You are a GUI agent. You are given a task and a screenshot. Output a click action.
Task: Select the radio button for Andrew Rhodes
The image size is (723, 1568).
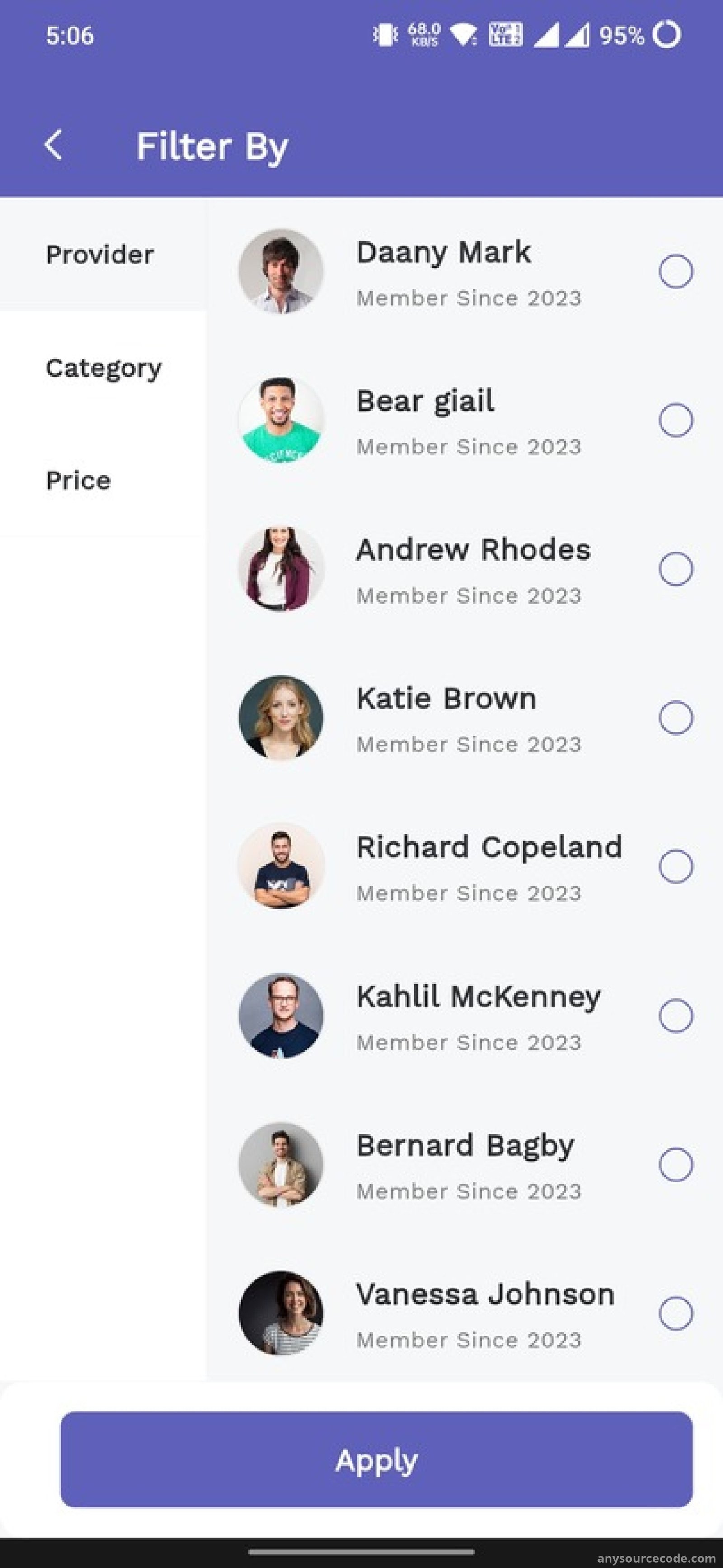pos(676,568)
